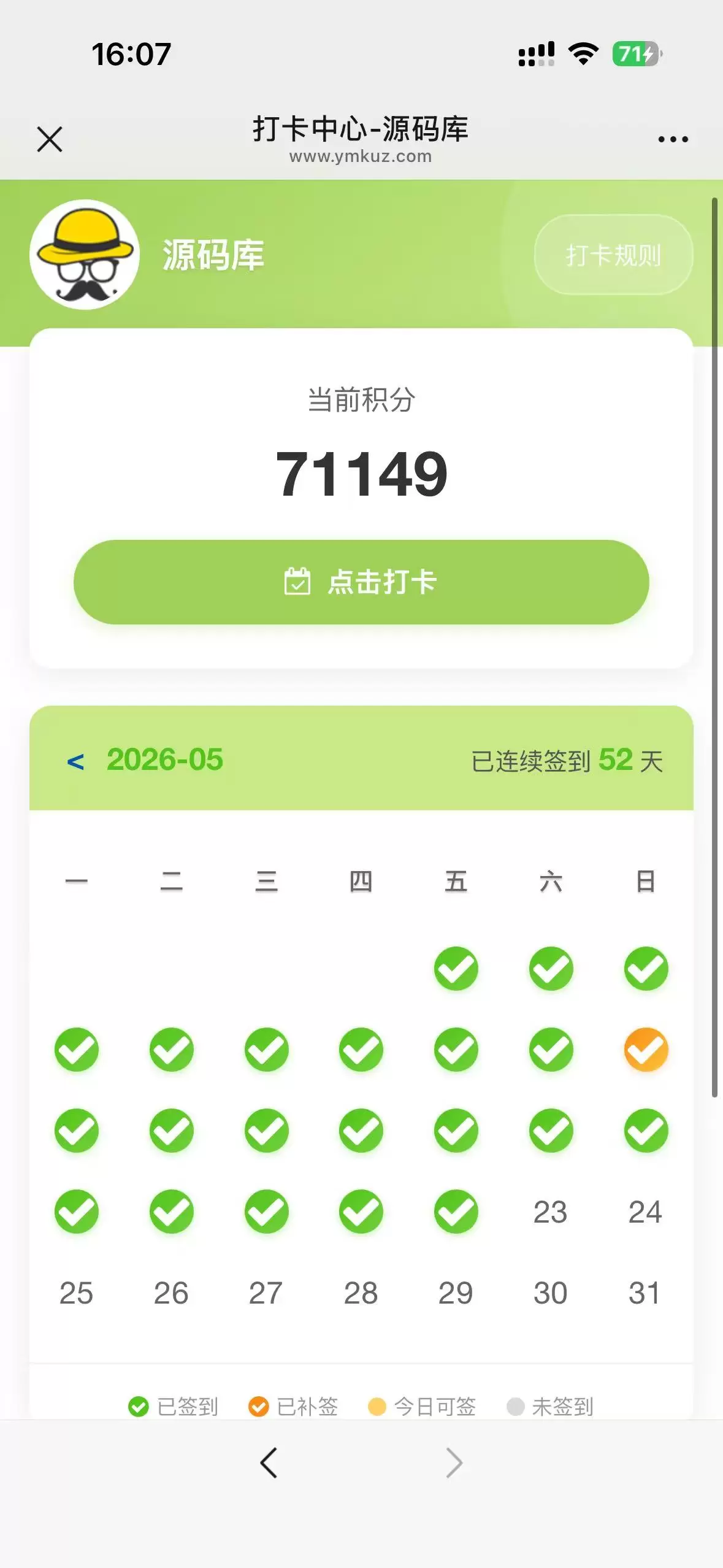Select date 23 in the calendar
This screenshot has width=723, height=1568.
550,1212
